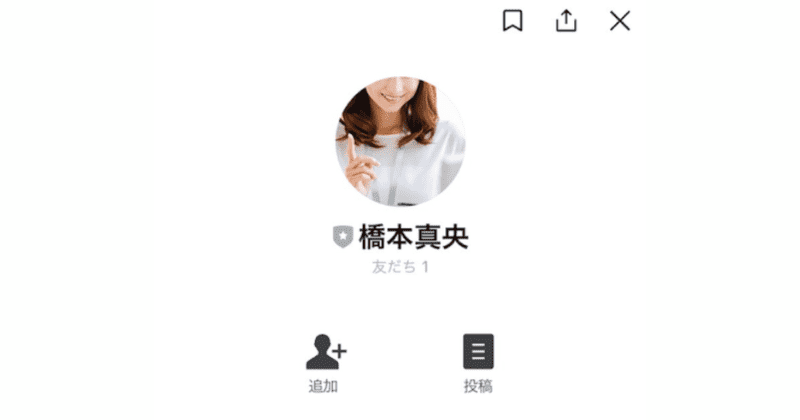Close the profile popup

tap(620, 21)
